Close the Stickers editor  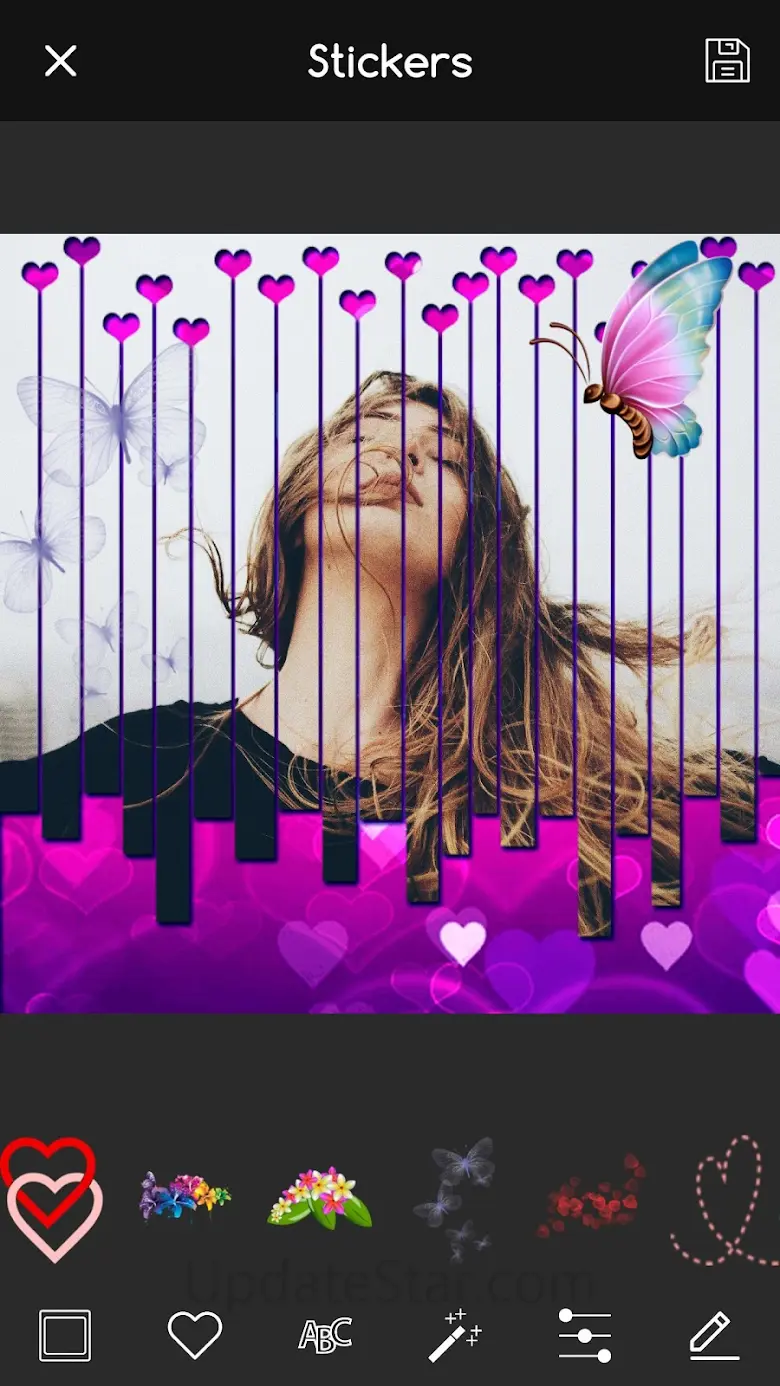pyautogui.click(x=60, y=61)
